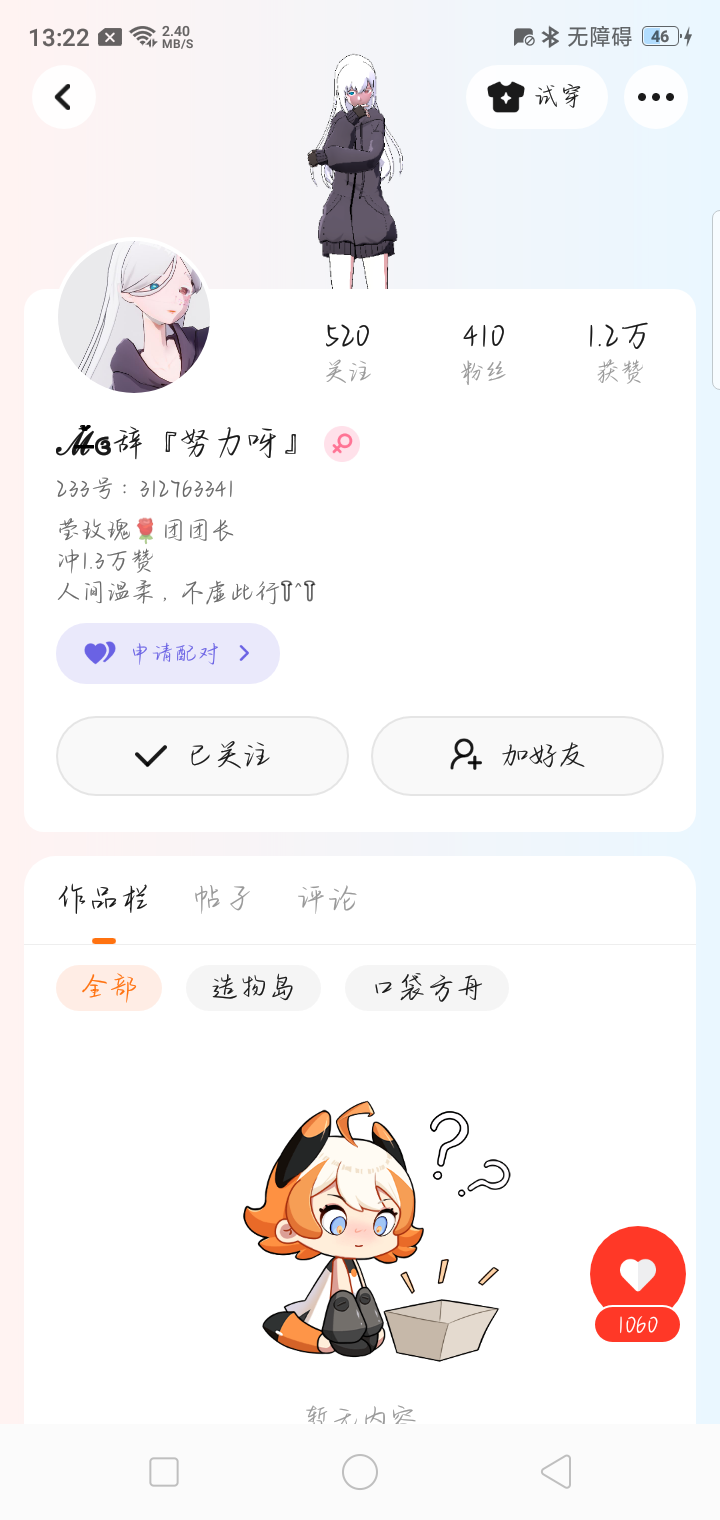720x1520 pixels.
Task: Switch to the 评论 tab
Action: (327, 899)
